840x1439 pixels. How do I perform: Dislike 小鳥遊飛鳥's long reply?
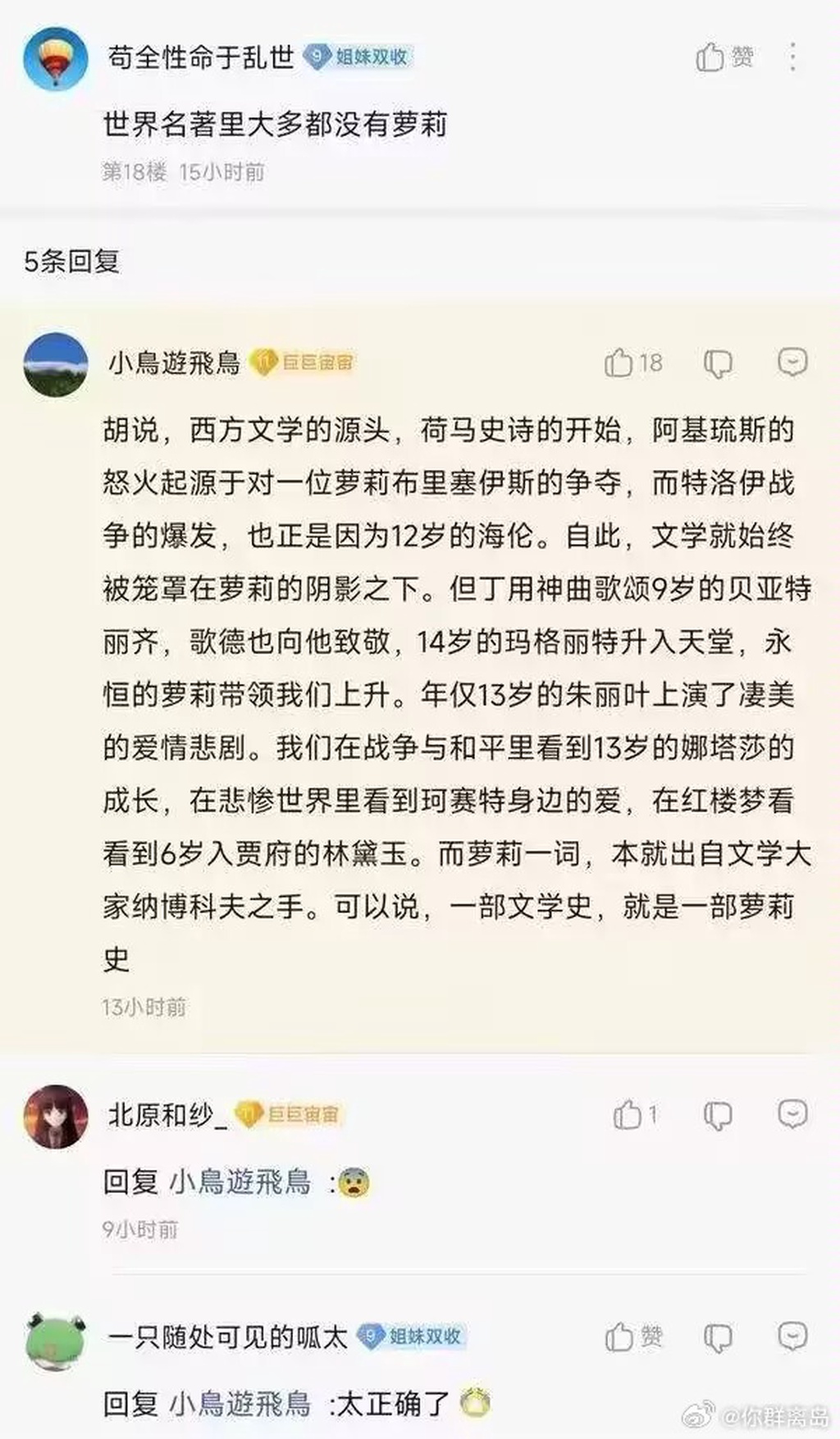point(718,363)
